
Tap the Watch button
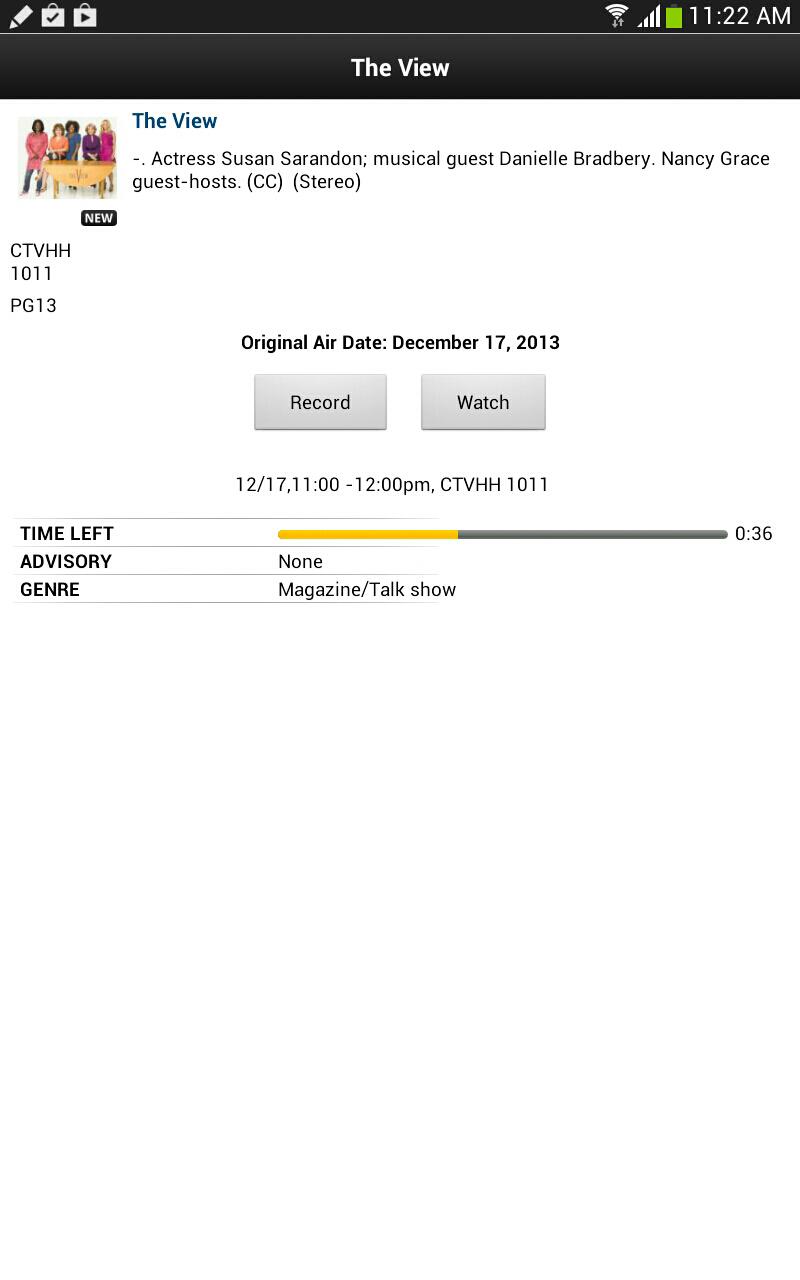coord(483,402)
